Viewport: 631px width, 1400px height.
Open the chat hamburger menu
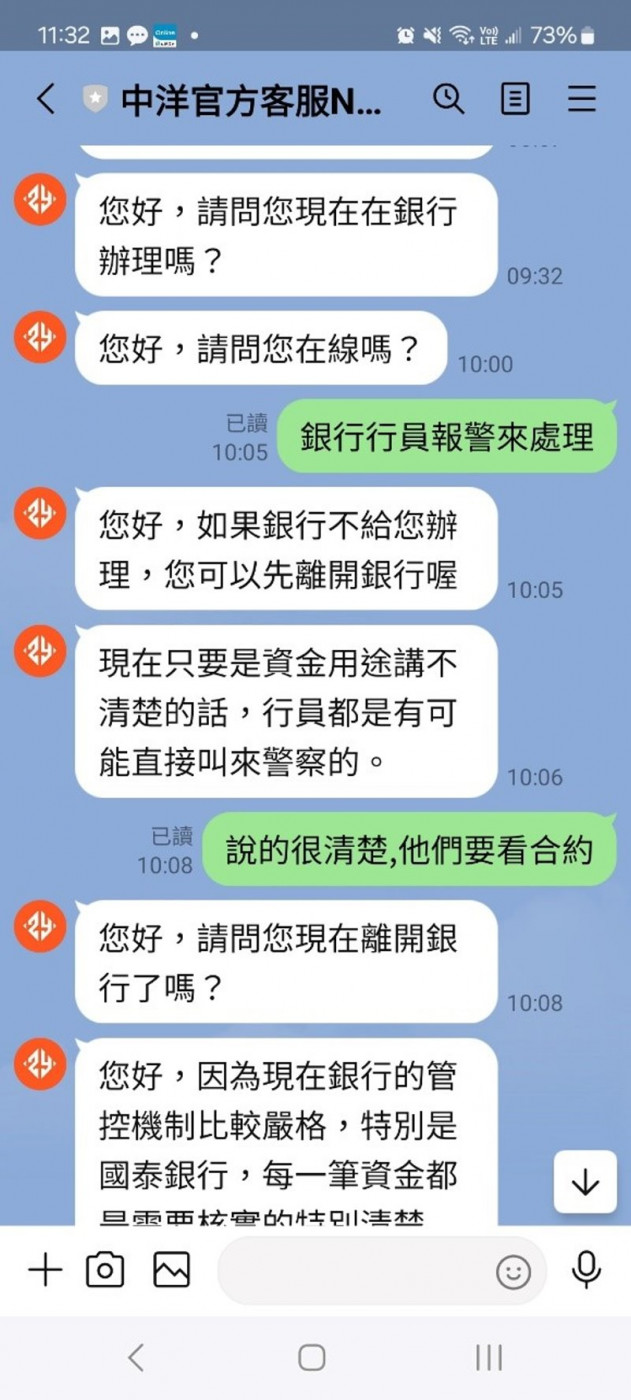coord(582,99)
